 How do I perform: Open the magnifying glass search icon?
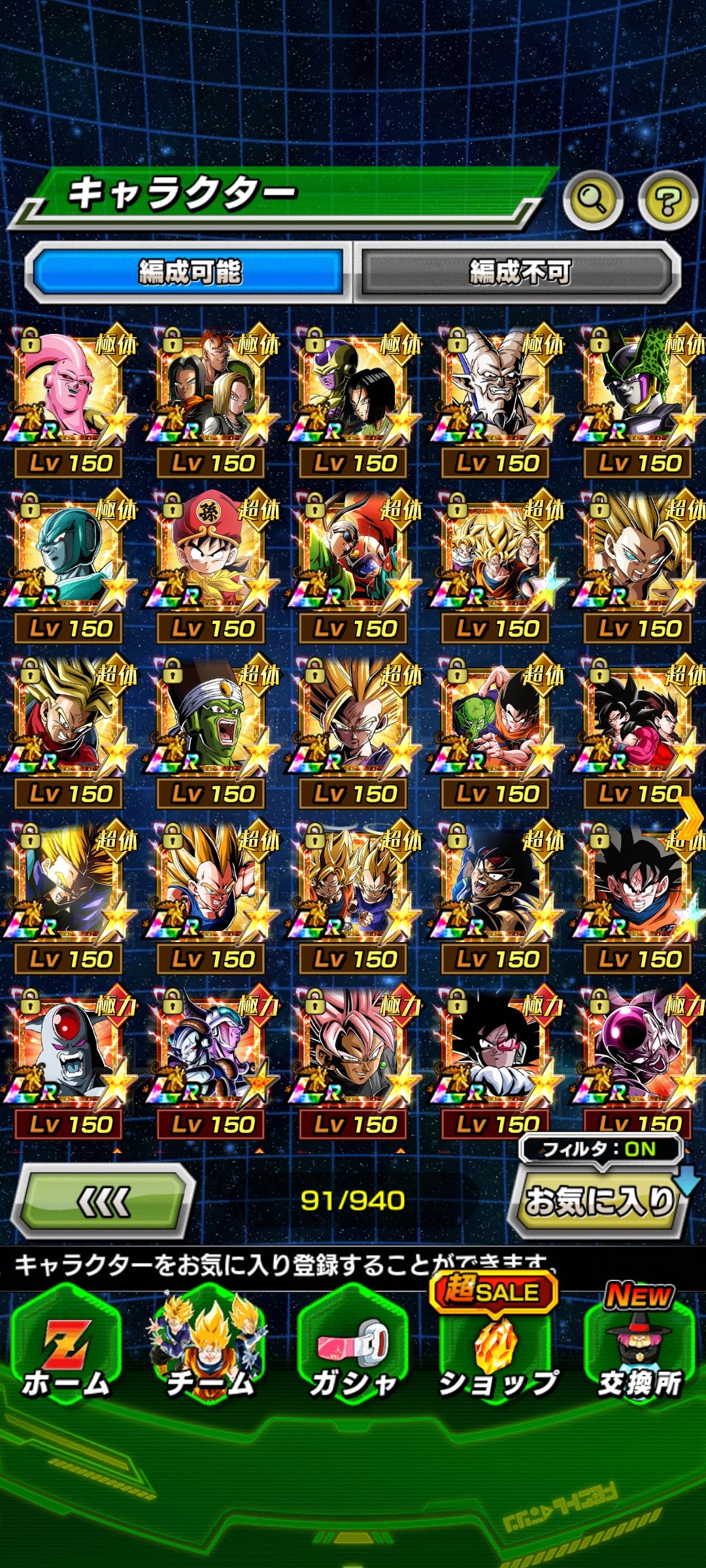pyautogui.click(x=592, y=200)
